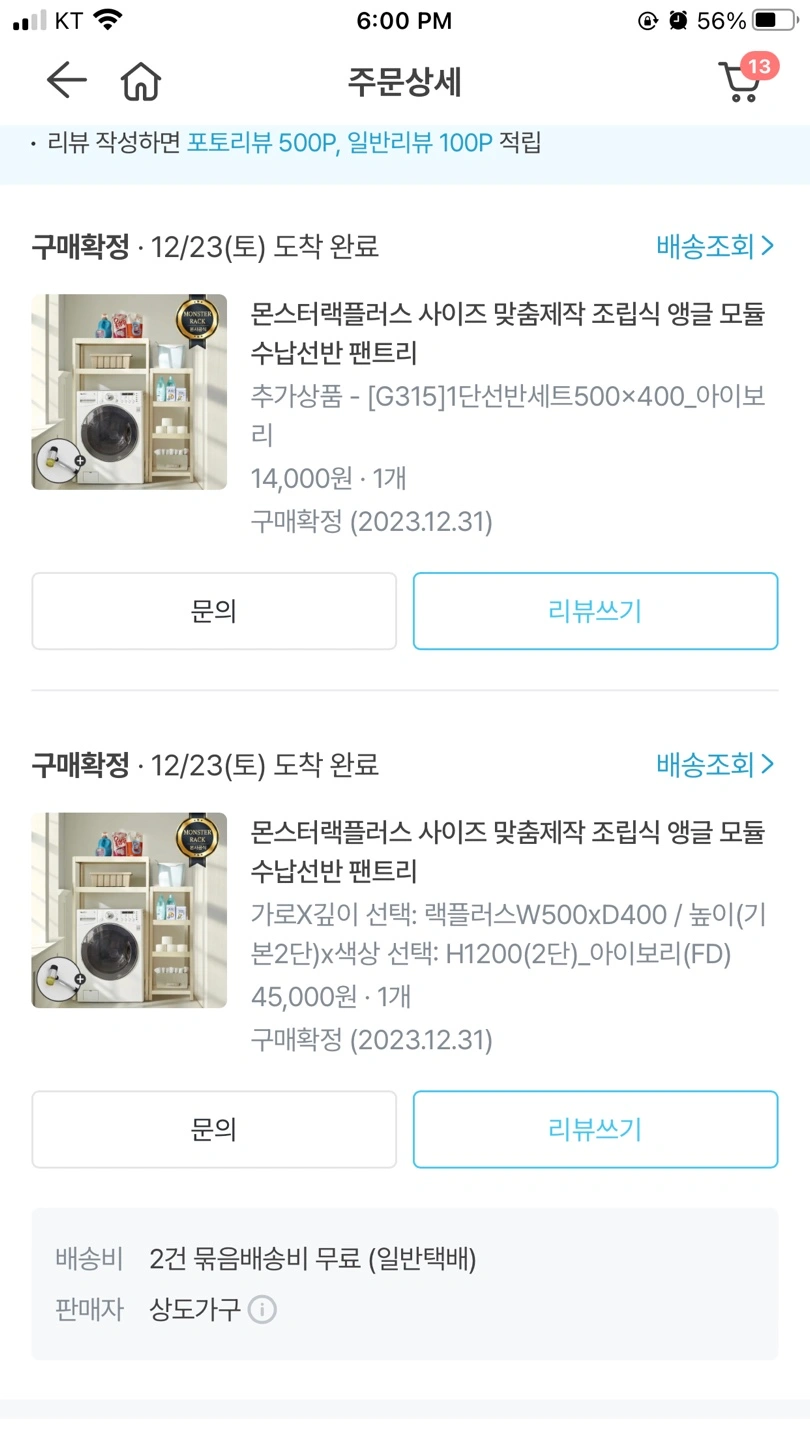Image resolution: width=810 pixels, height=1440 pixels.
Task: Open the home icon in the header
Action: point(141,81)
